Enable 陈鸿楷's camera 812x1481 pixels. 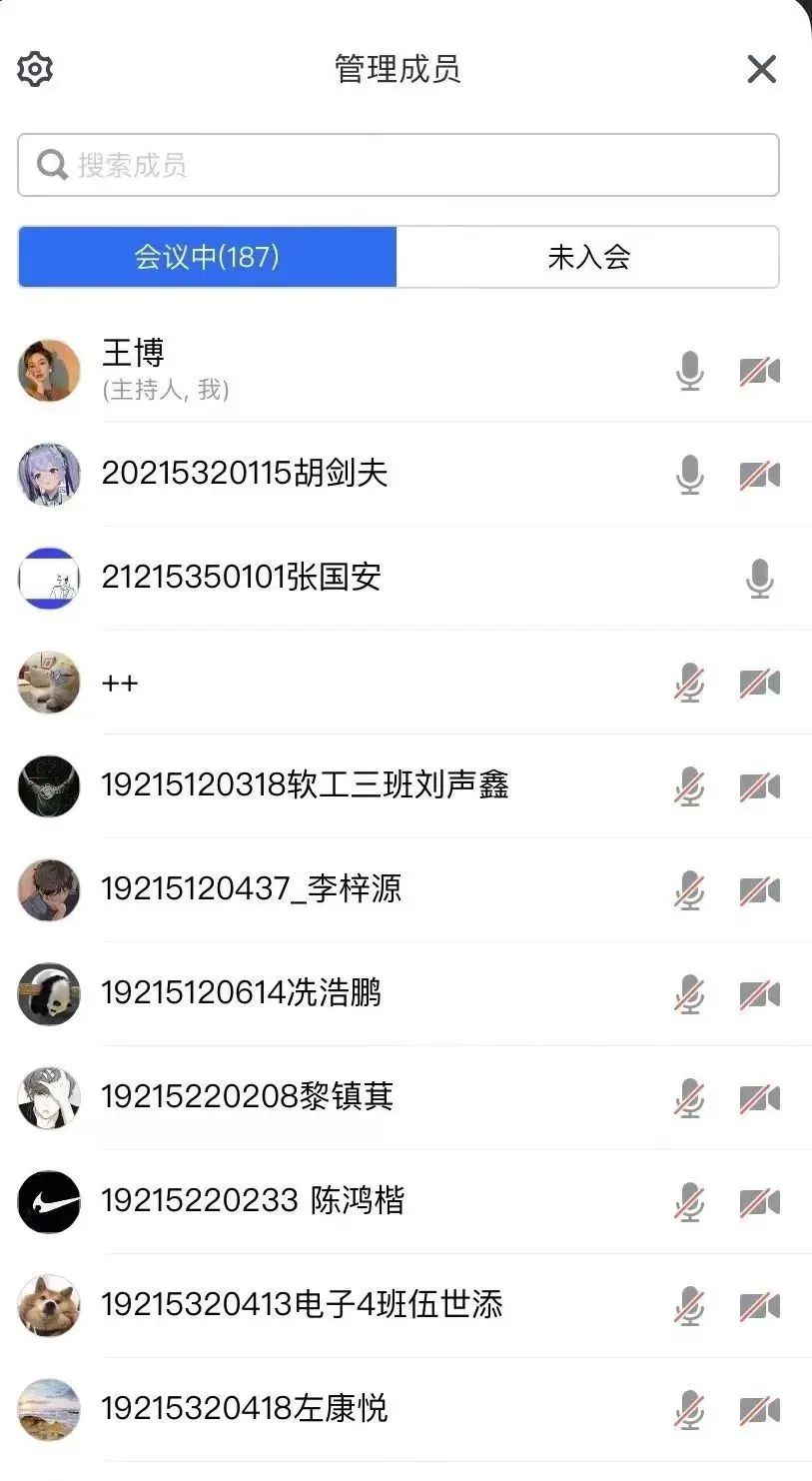(x=760, y=1202)
